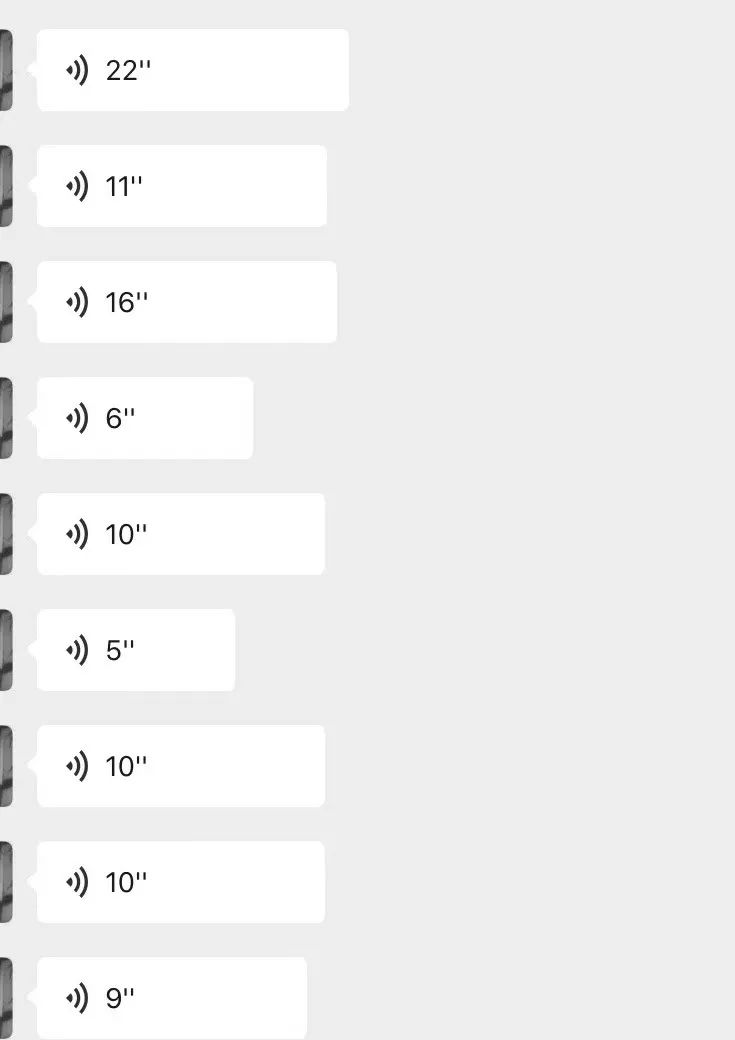Listen to the 5'' voice message
Screen dimensions: 735x1040
click(135, 650)
